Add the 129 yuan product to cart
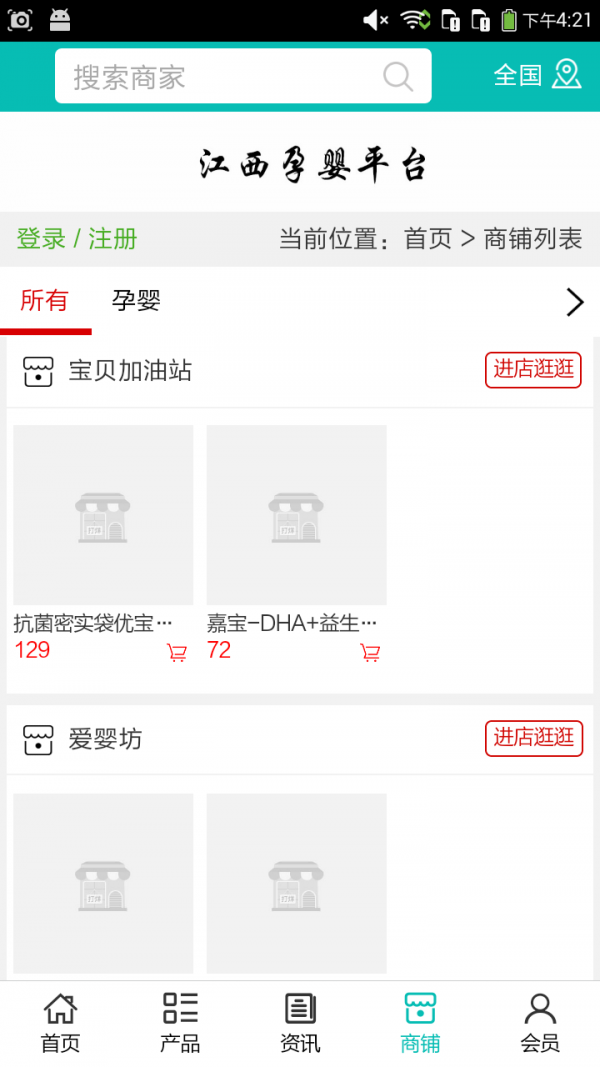 click(x=177, y=653)
